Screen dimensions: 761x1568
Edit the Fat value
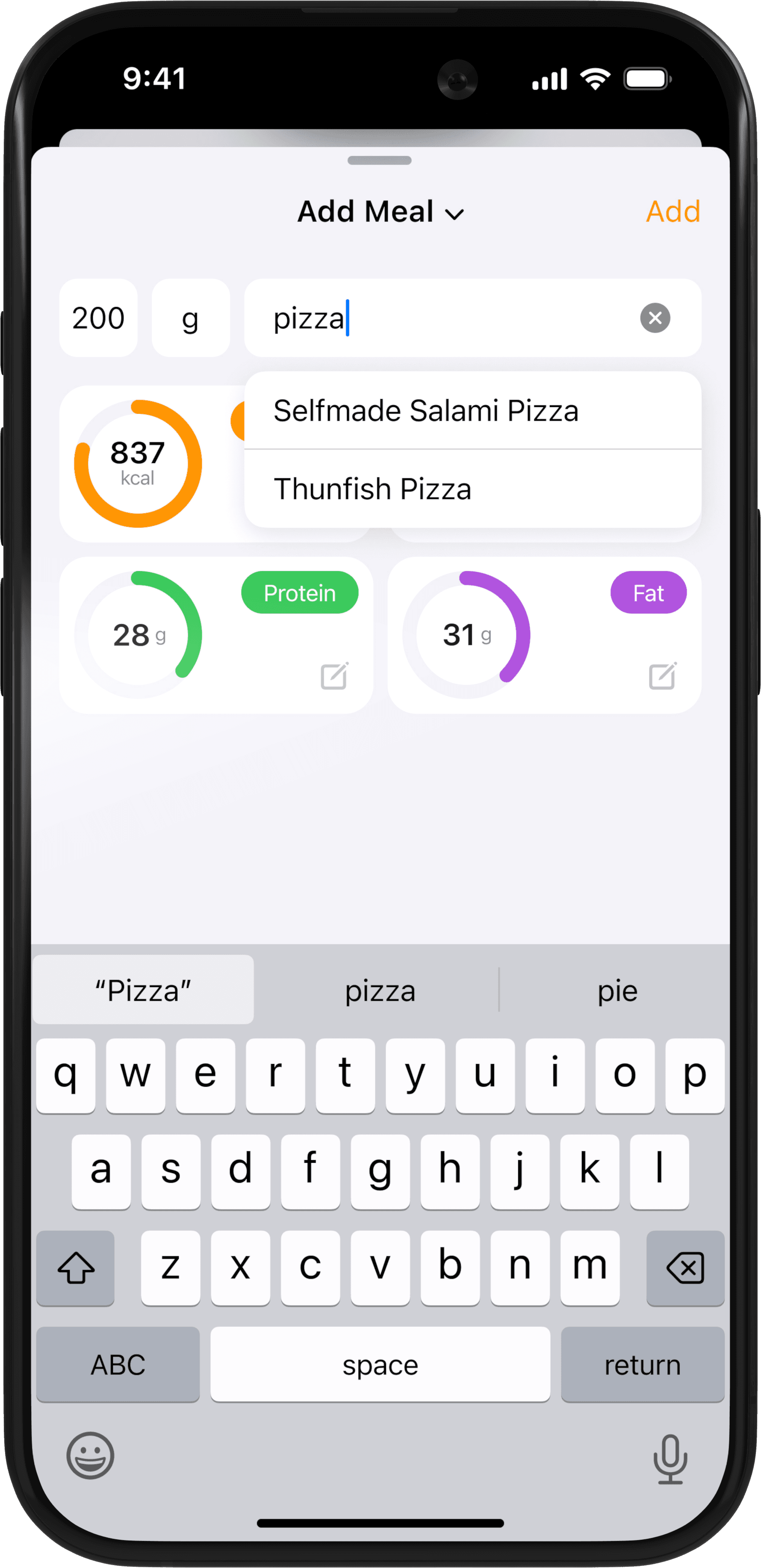[x=662, y=676]
